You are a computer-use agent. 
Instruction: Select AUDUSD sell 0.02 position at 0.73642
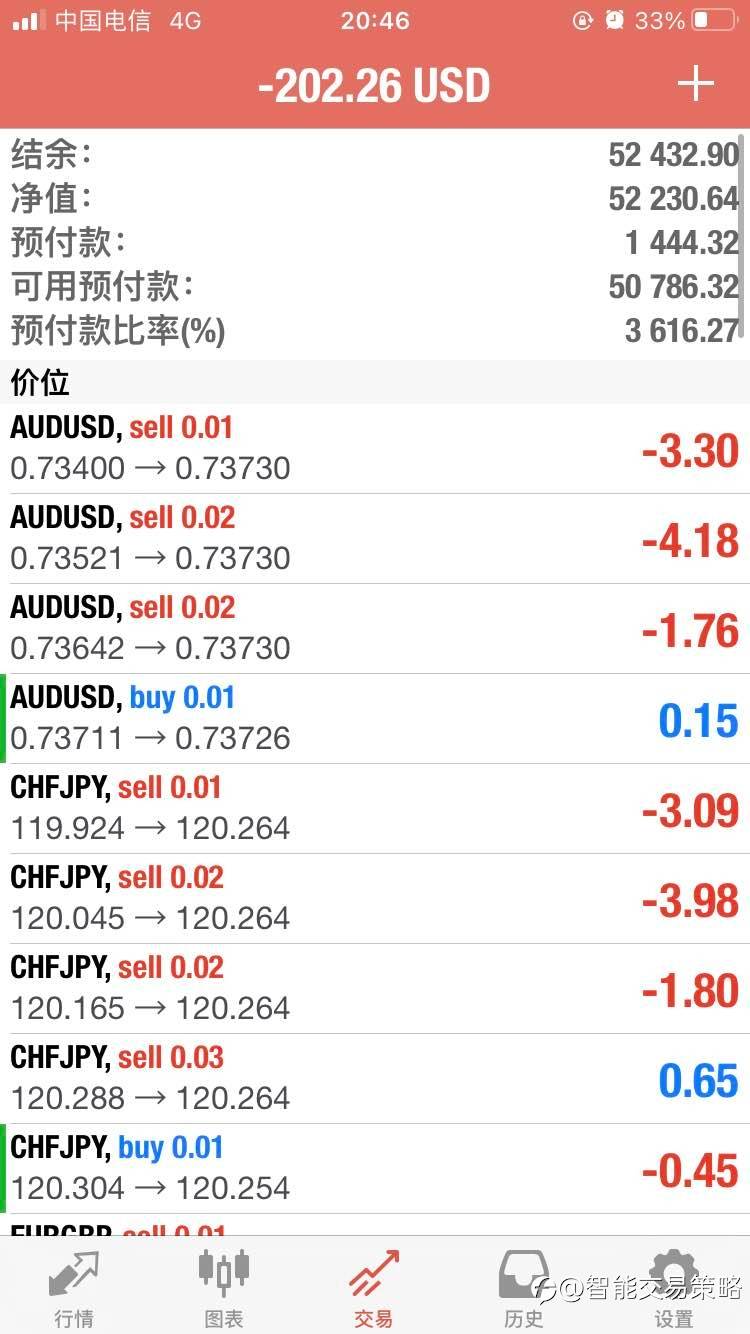[x=375, y=629]
